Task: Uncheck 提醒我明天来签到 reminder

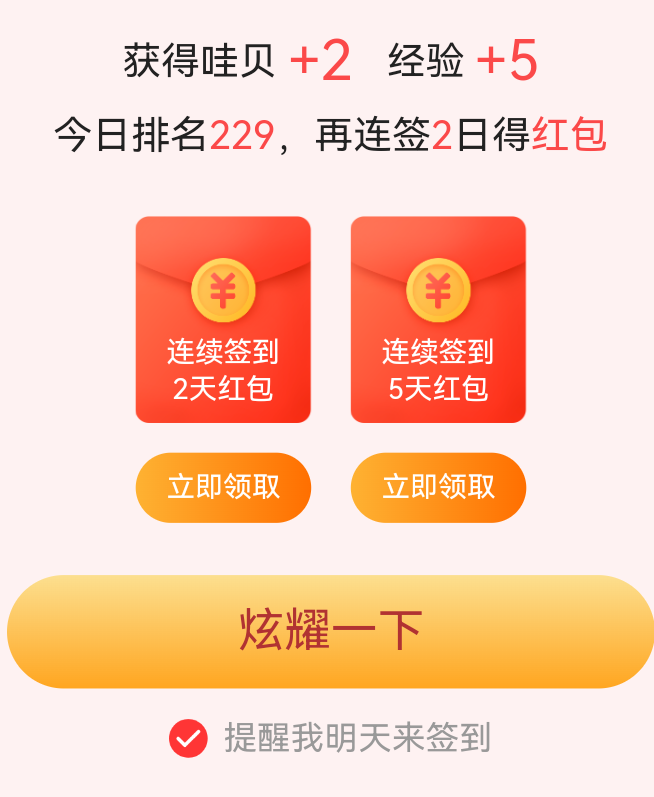Action: [188, 739]
